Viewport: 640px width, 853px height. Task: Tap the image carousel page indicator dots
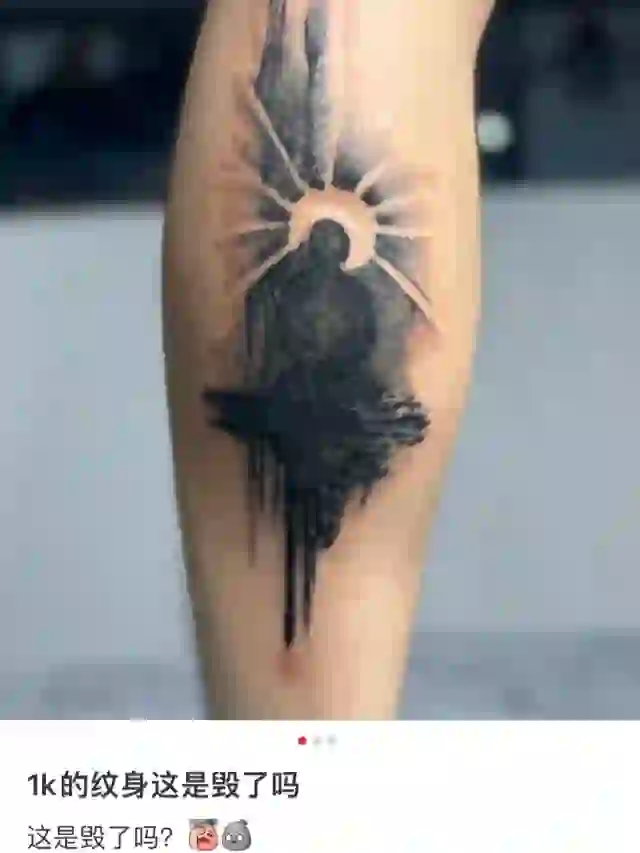coord(317,741)
